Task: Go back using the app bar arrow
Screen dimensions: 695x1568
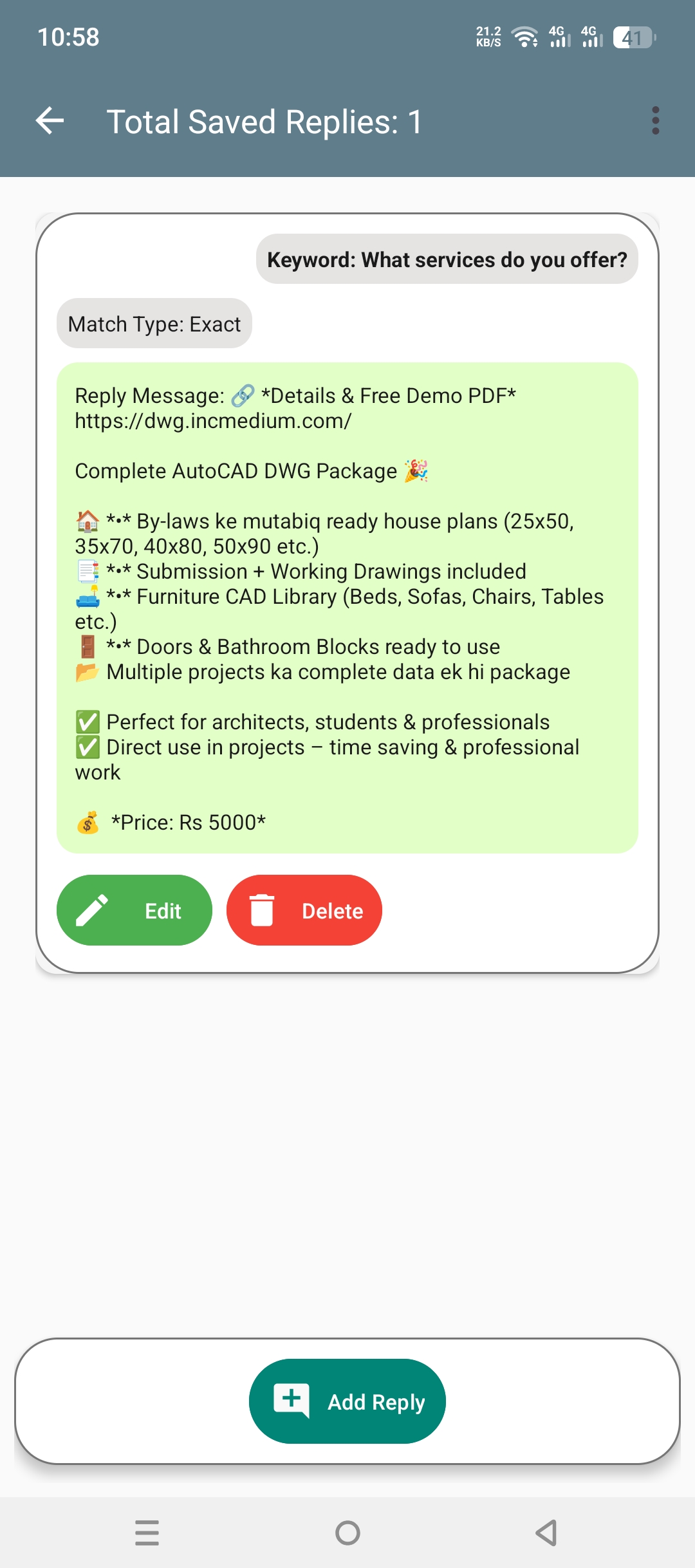Action: click(x=50, y=121)
